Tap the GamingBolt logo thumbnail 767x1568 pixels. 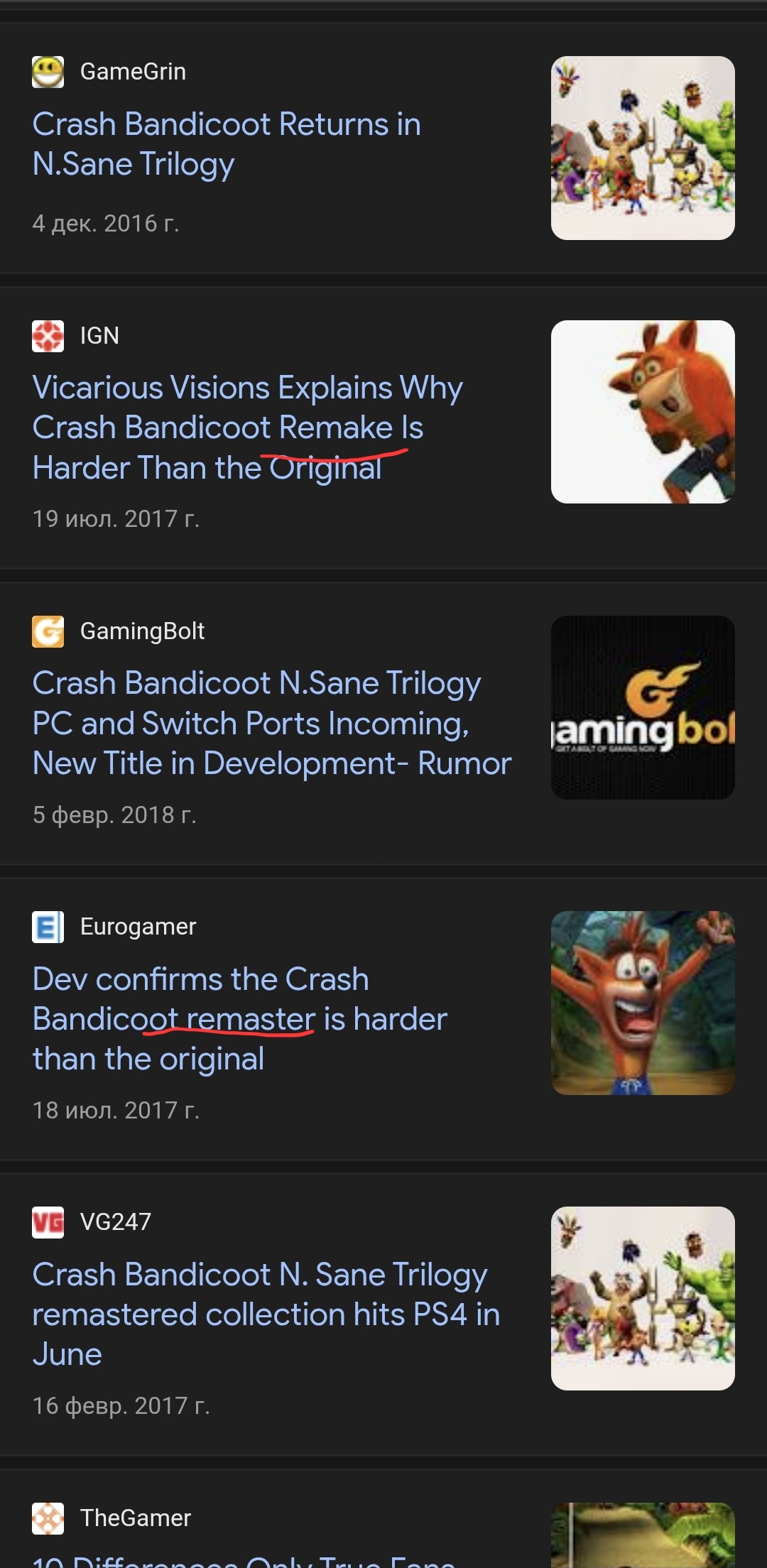[643, 707]
